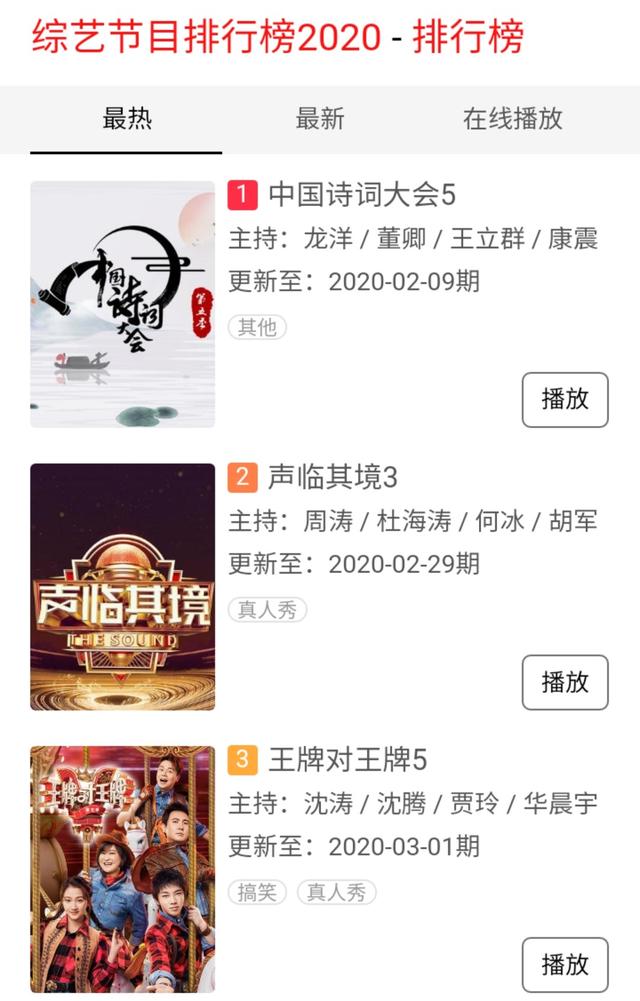Switch to the 最热 tab
The height and width of the screenshot is (1001, 640).
[x=127, y=119]
